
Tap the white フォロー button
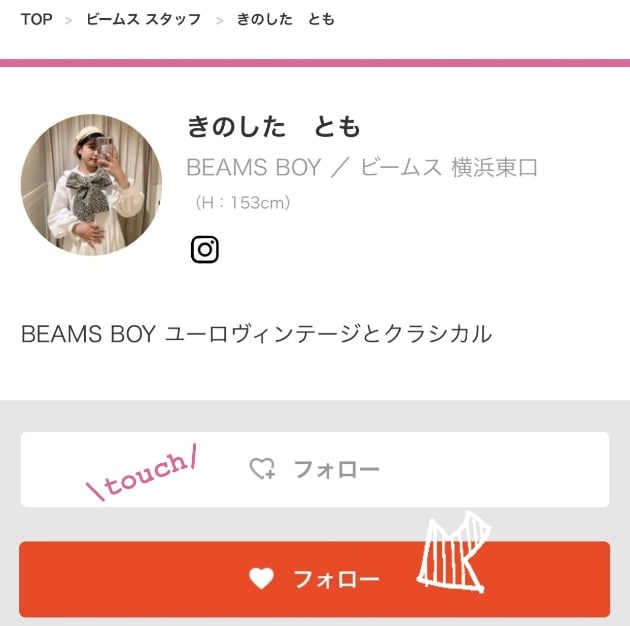point(314,469)
